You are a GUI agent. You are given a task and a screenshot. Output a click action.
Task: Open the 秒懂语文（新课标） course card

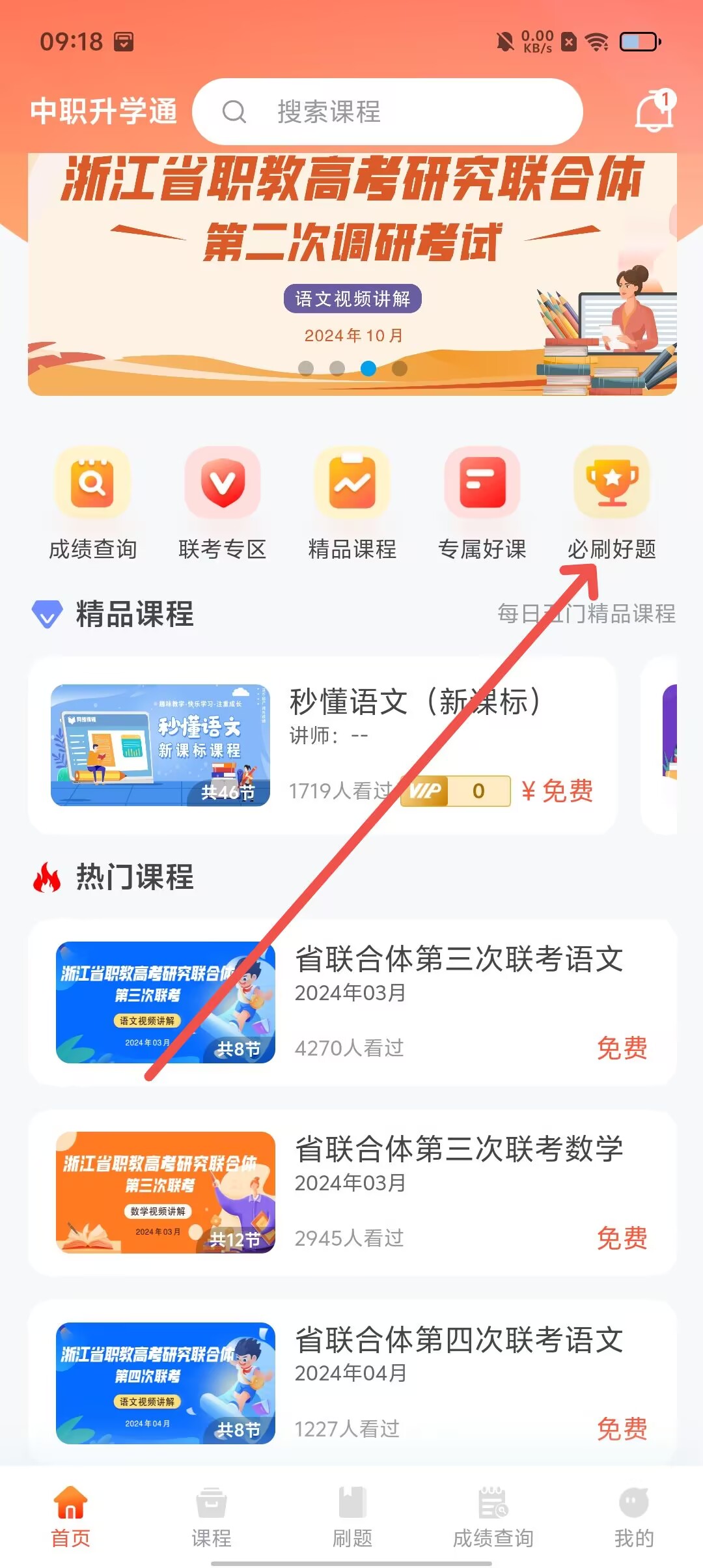[x=322, y=745]
